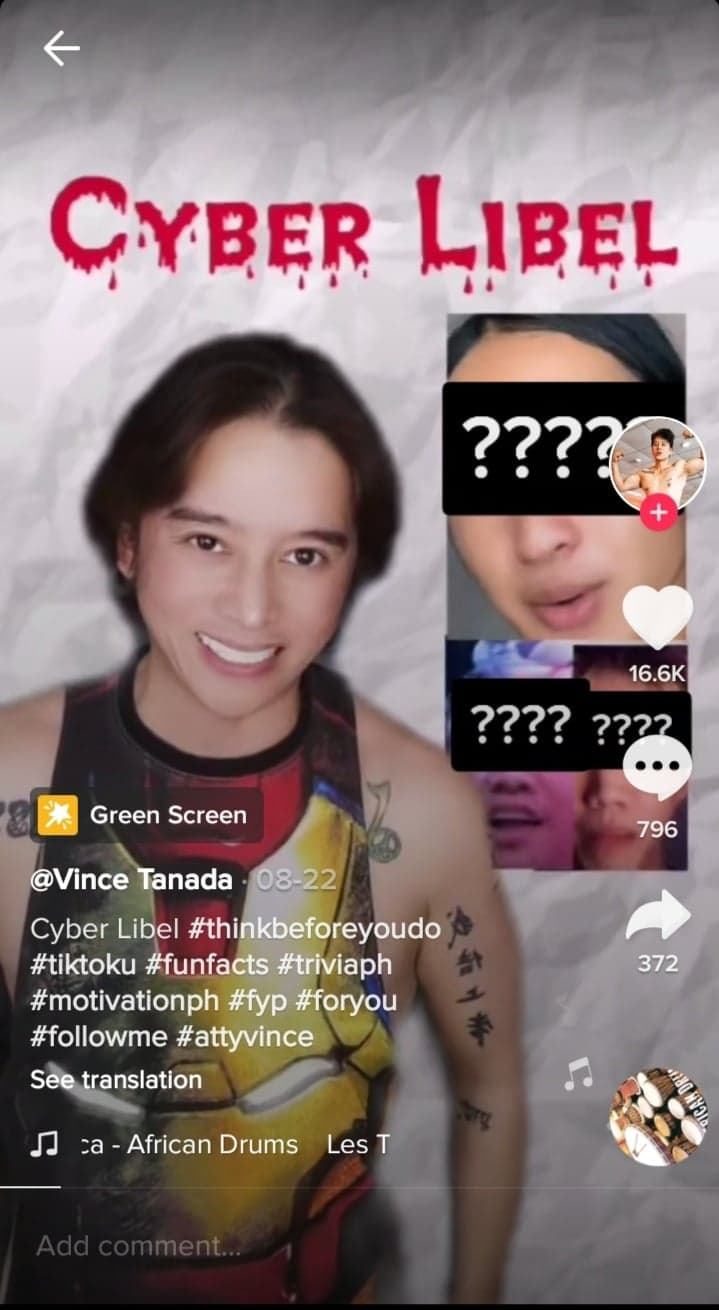
Task: Focus the Add comment field
Action: pos(300,1246)
